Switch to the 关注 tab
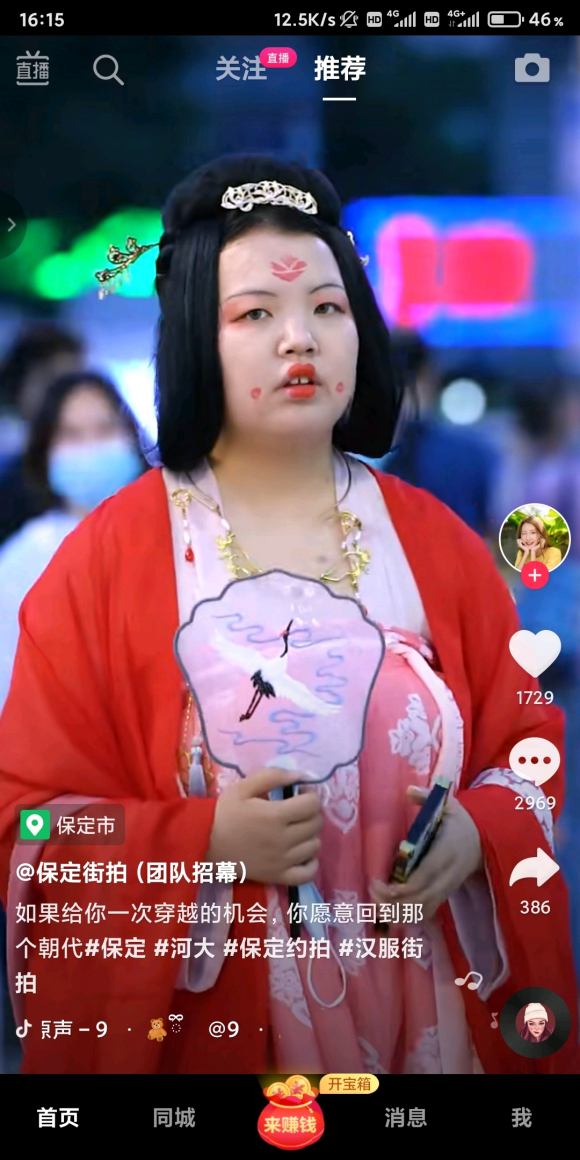 [x=240, y=69]
